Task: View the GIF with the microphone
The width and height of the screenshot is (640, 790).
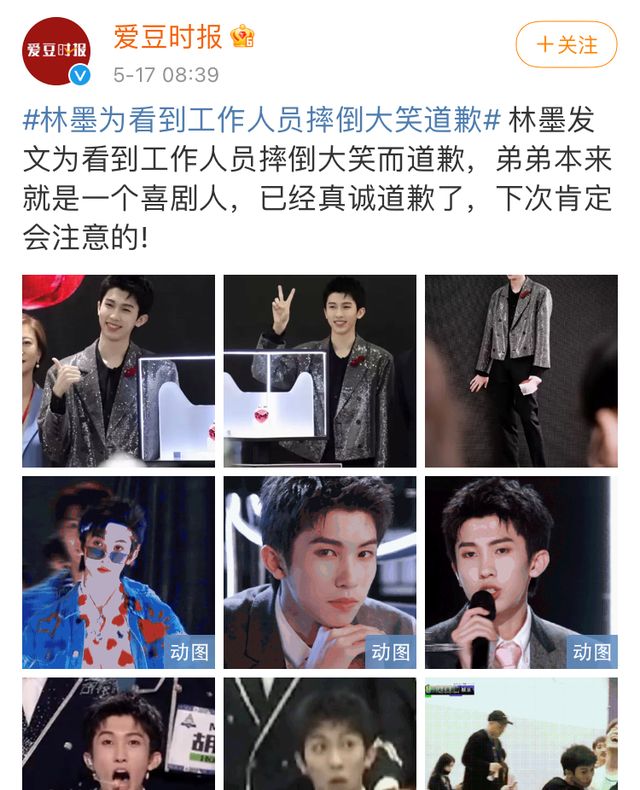Action: coord(521,572)
